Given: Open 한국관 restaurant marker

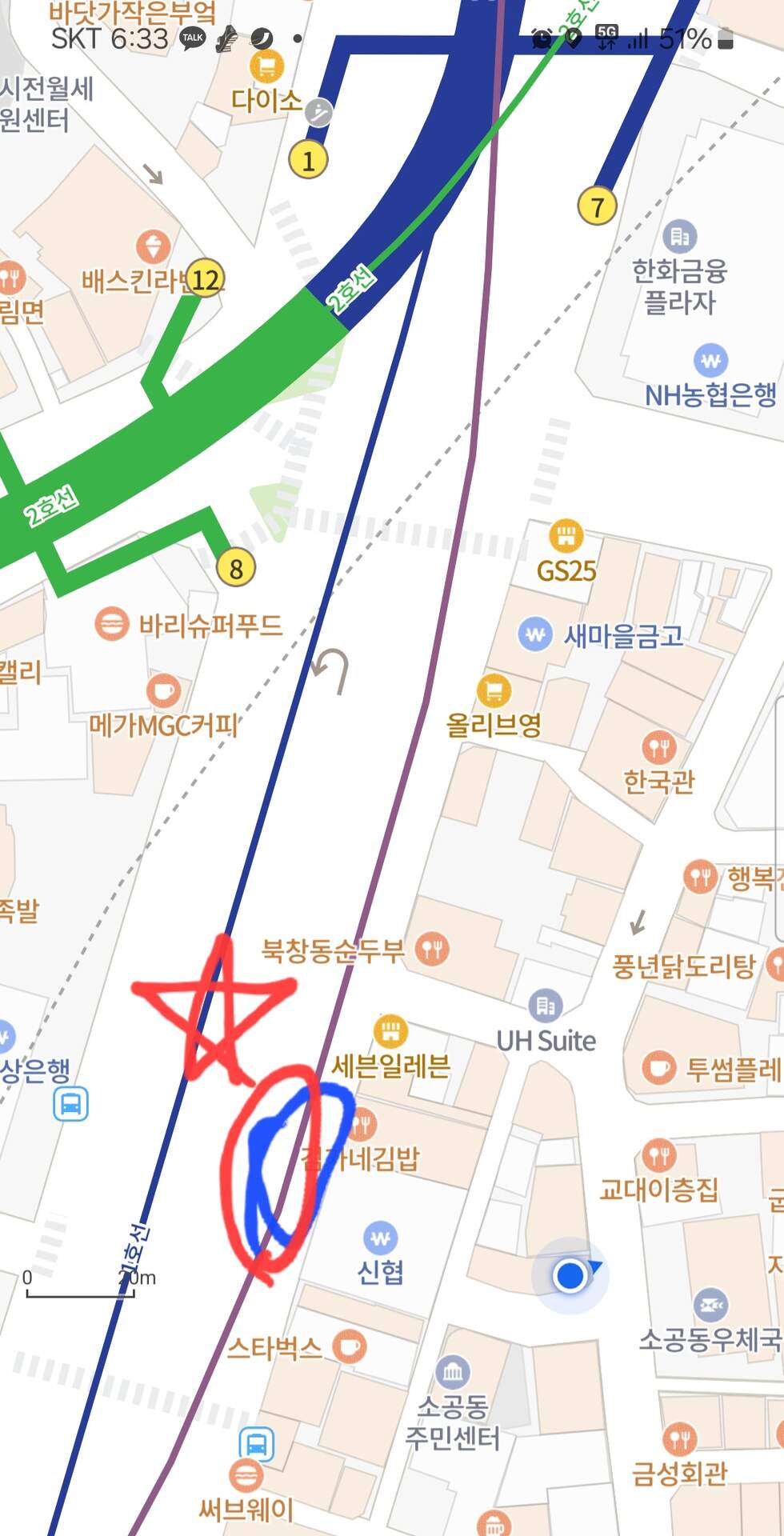Looking at the screenshot, I should pos(659,748).
